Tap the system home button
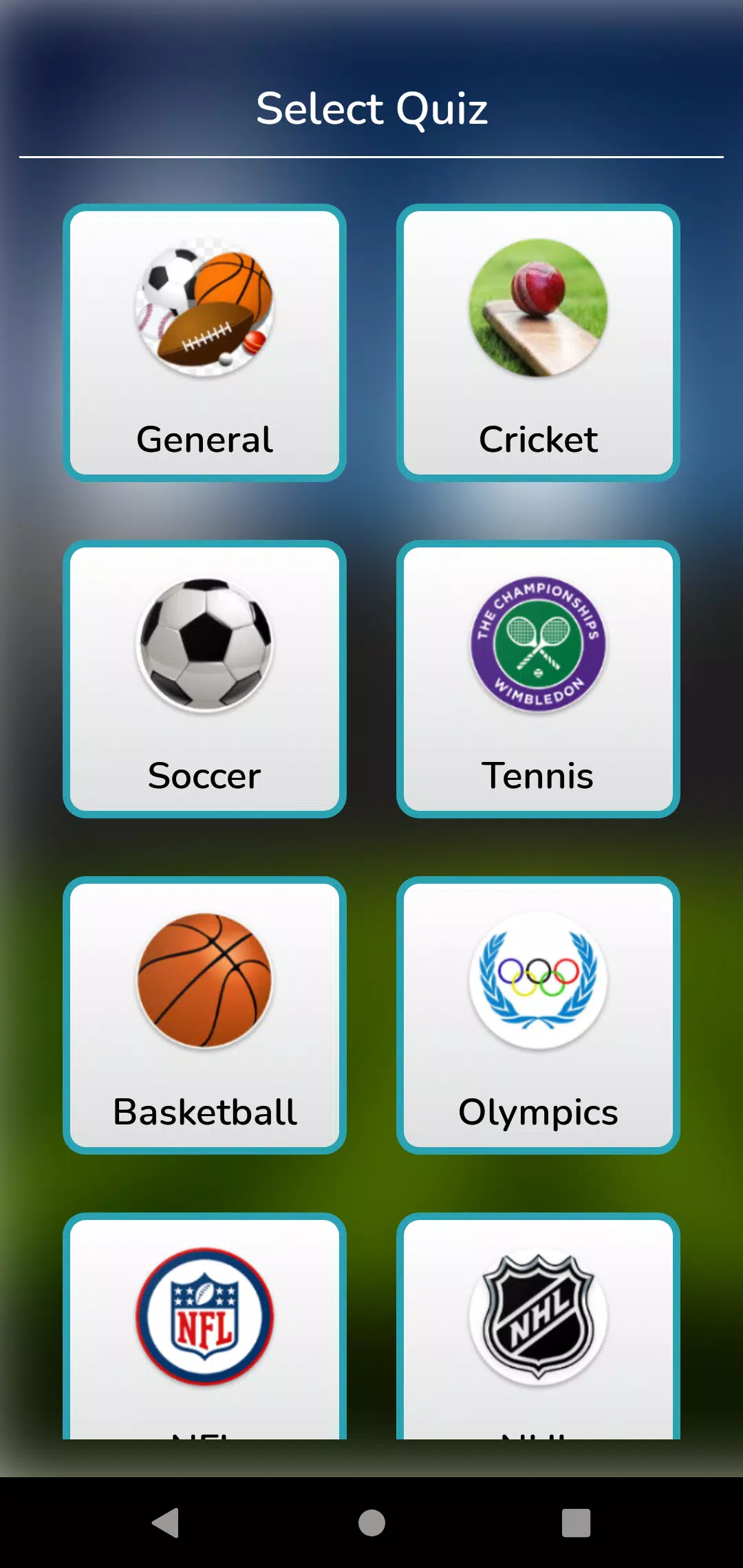The width and height of the screenshot is (743, 1568). pos(371,1523)
